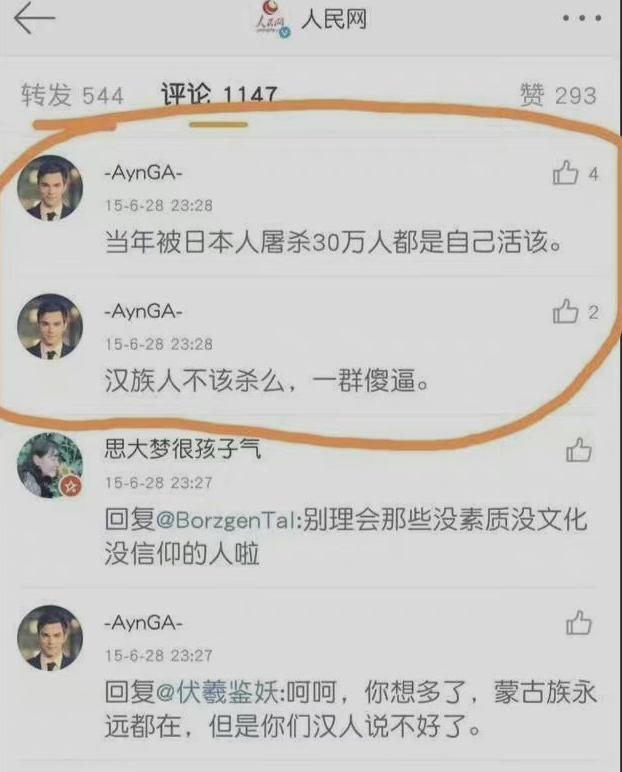Switch to the 转发 544 tab
Viewport: 622px width, 772px height.
point(72,96)
